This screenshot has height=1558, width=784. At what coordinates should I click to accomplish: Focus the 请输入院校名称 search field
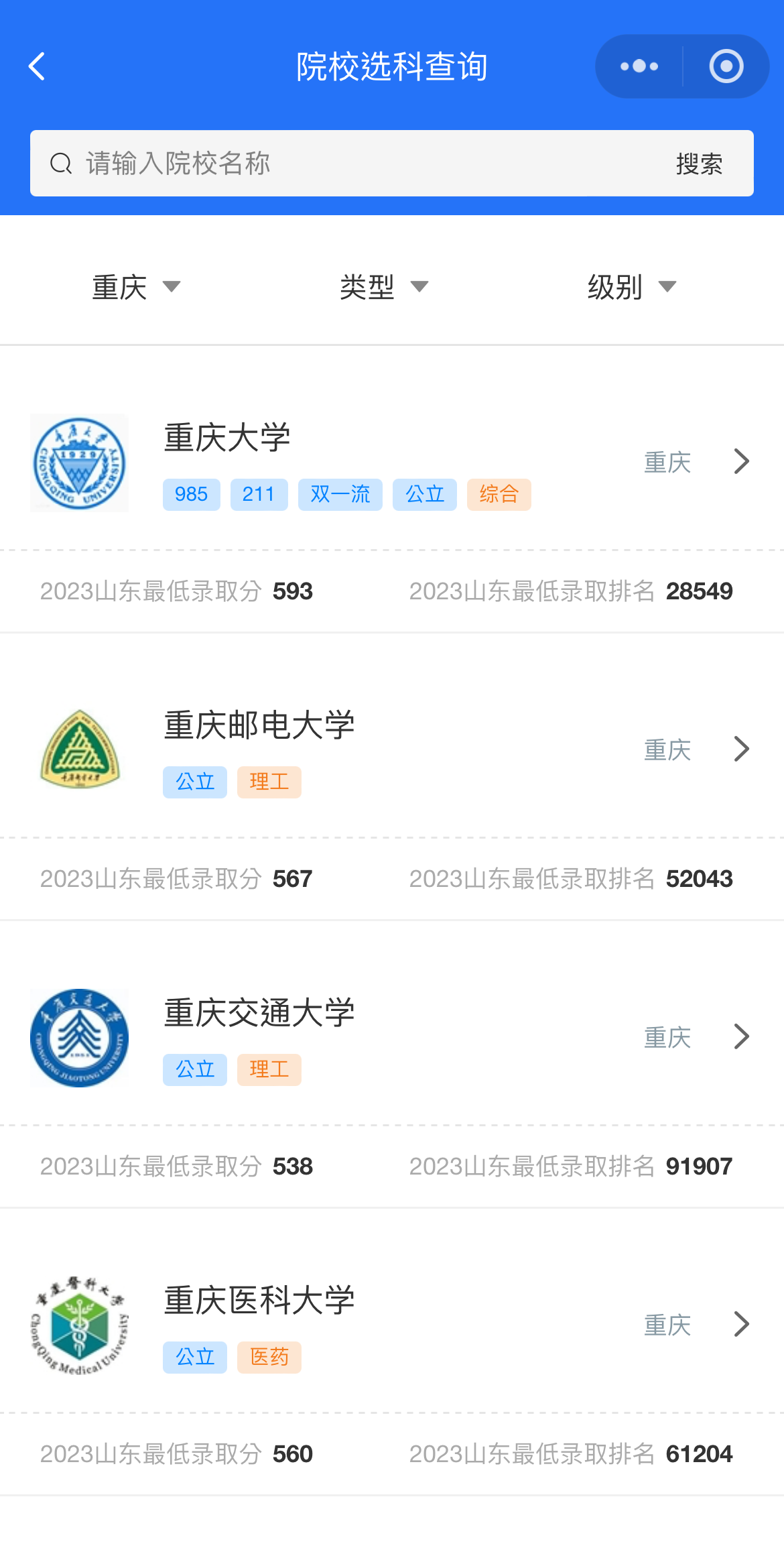(x=348, y=164)
